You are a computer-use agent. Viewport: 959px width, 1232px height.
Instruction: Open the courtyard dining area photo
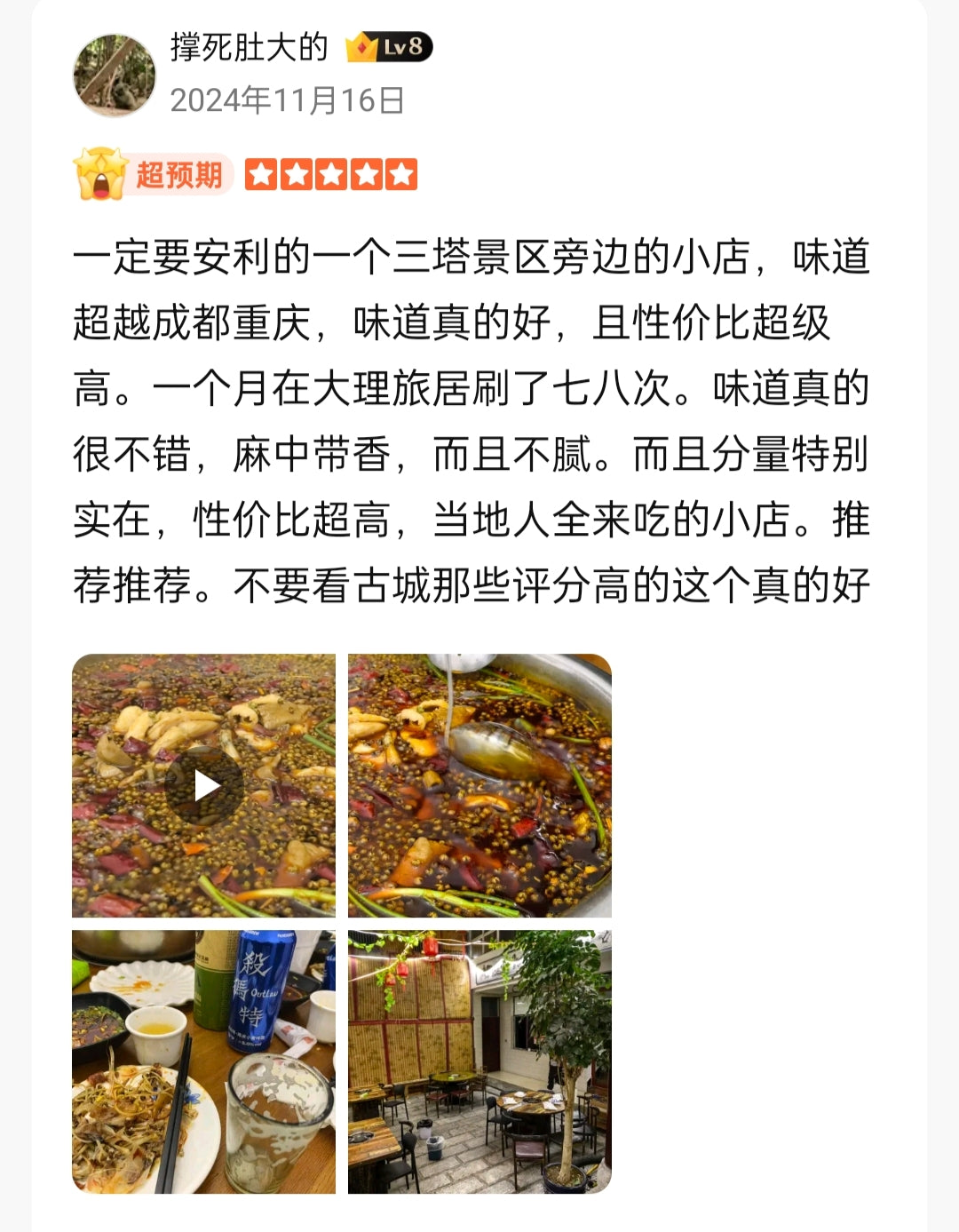point(479,1062)
